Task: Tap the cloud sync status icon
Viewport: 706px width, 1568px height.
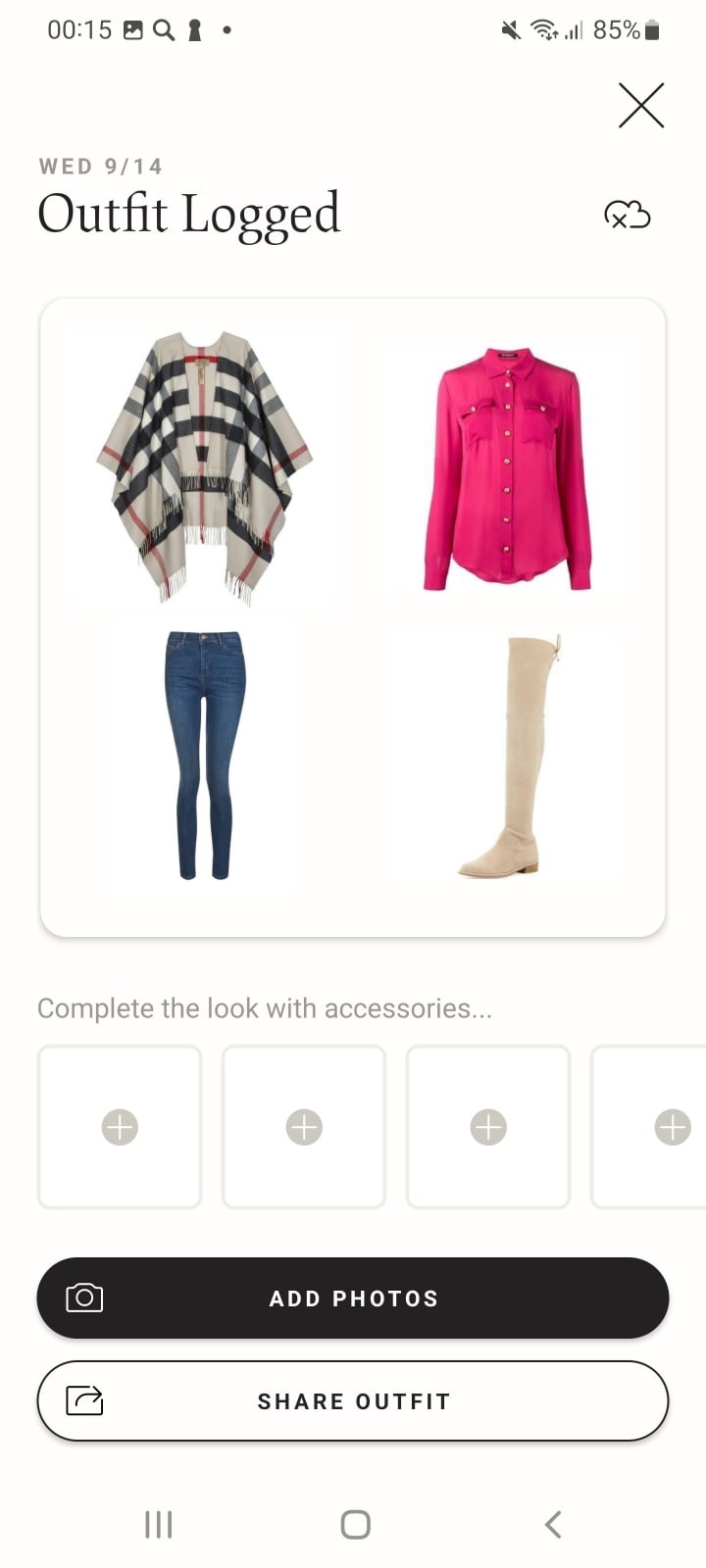Action: click(x=628, y=215)
